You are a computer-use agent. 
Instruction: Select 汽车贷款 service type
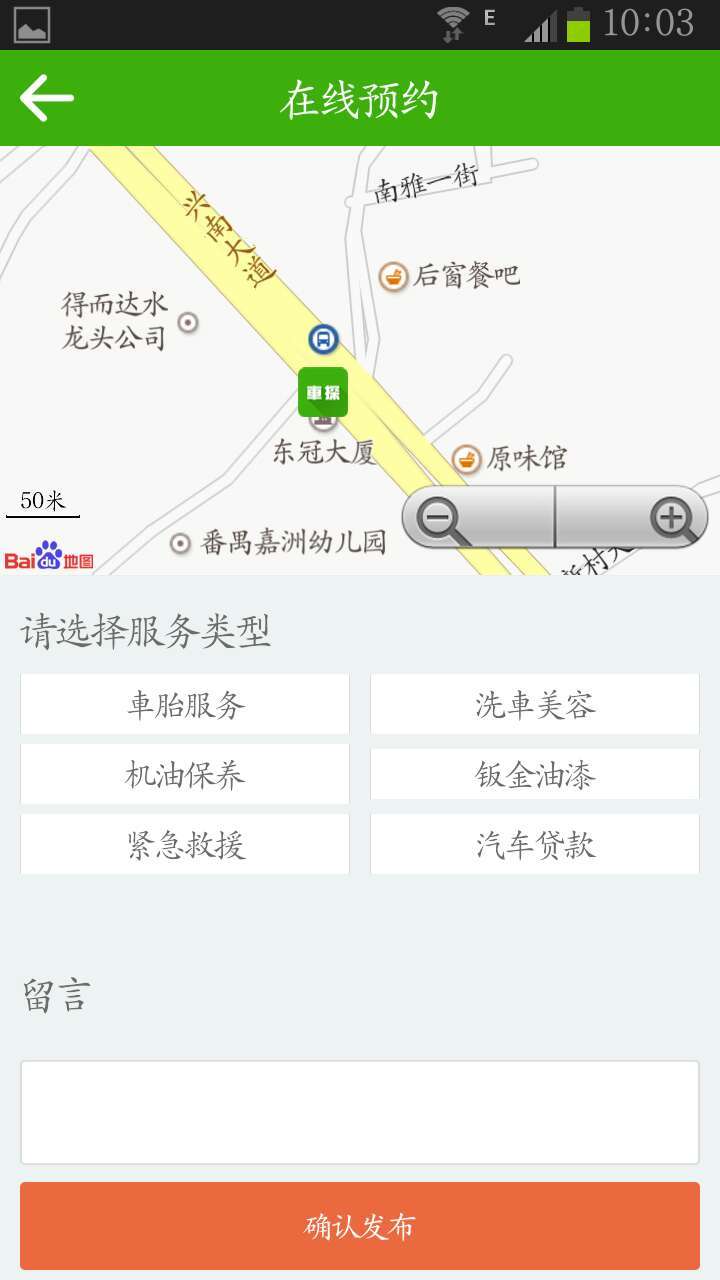click(x=535, y=845)
